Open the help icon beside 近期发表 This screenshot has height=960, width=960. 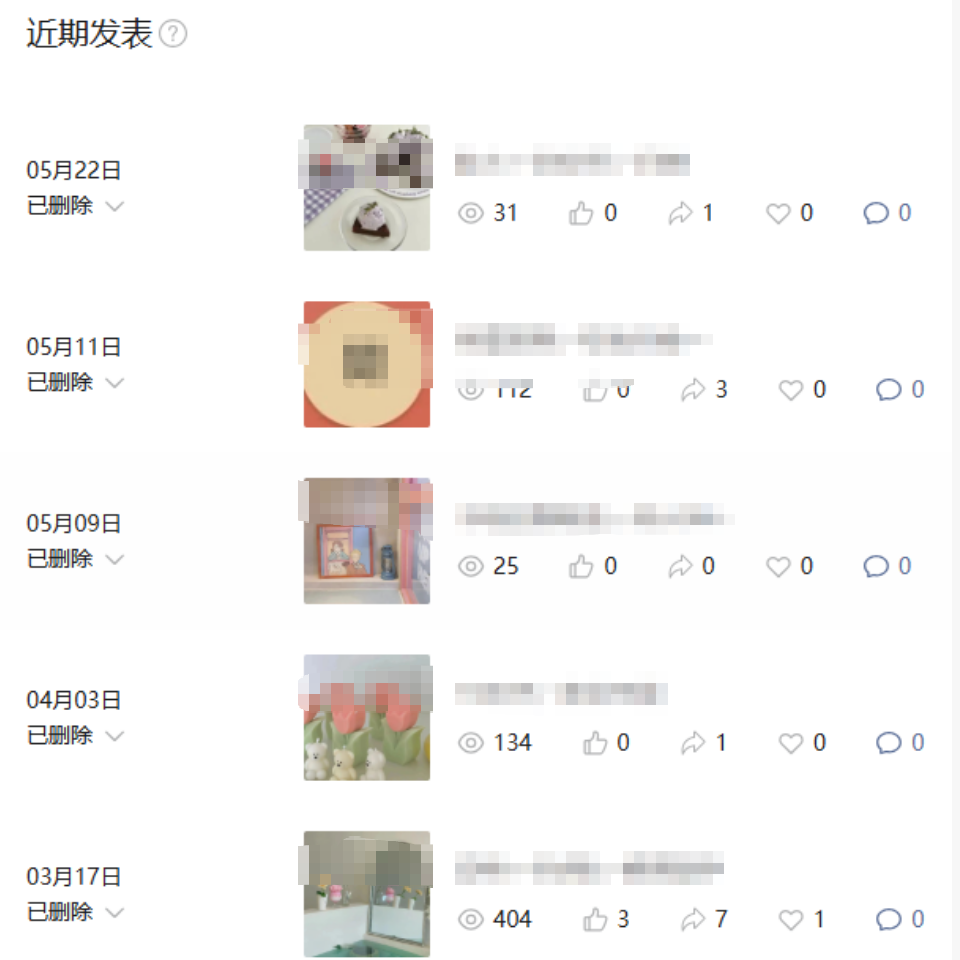pyautogui.click(x=173, y=35)
